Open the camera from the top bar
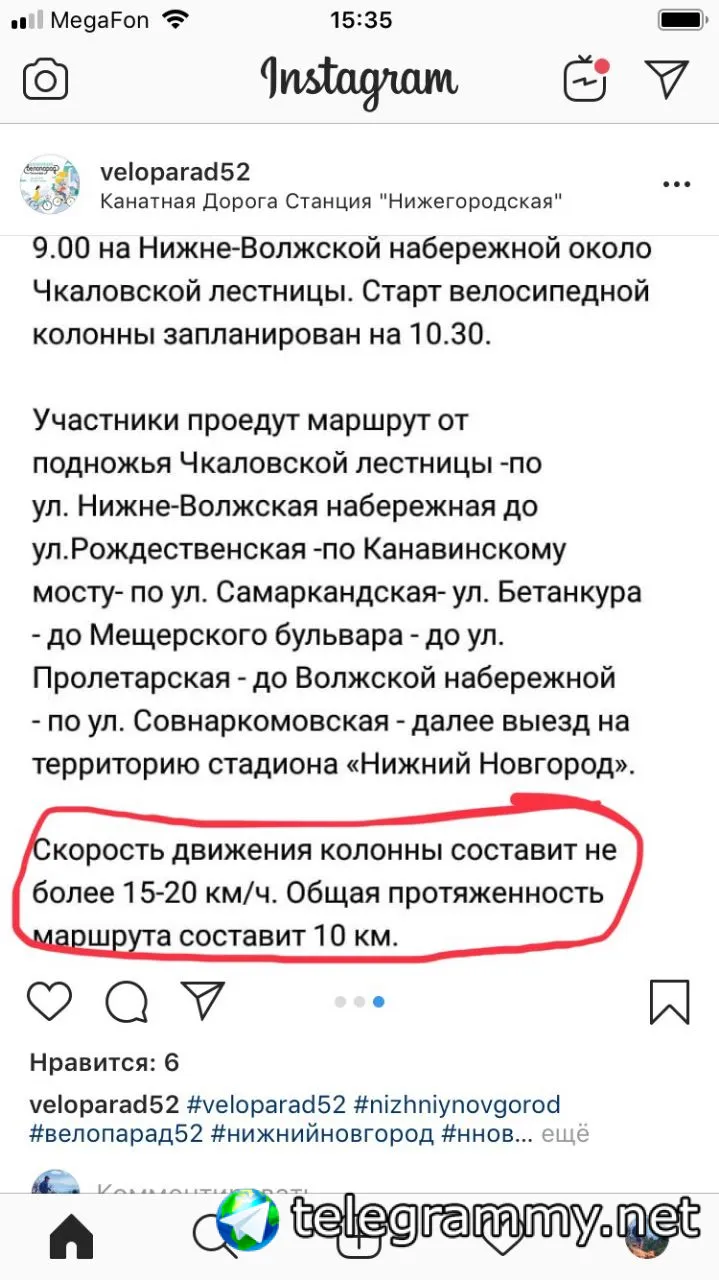Viewport: 719px width, 1280px height. [45, 79]
